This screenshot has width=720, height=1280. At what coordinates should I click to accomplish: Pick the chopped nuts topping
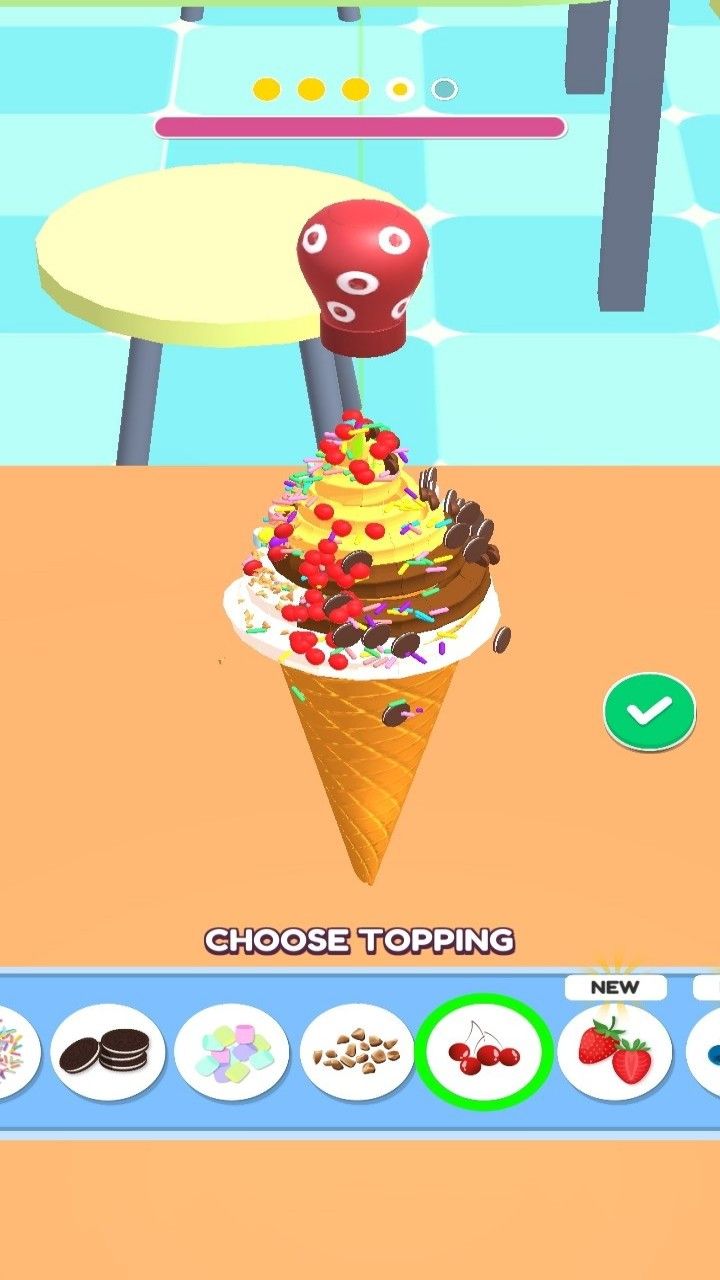(357, 1052)
